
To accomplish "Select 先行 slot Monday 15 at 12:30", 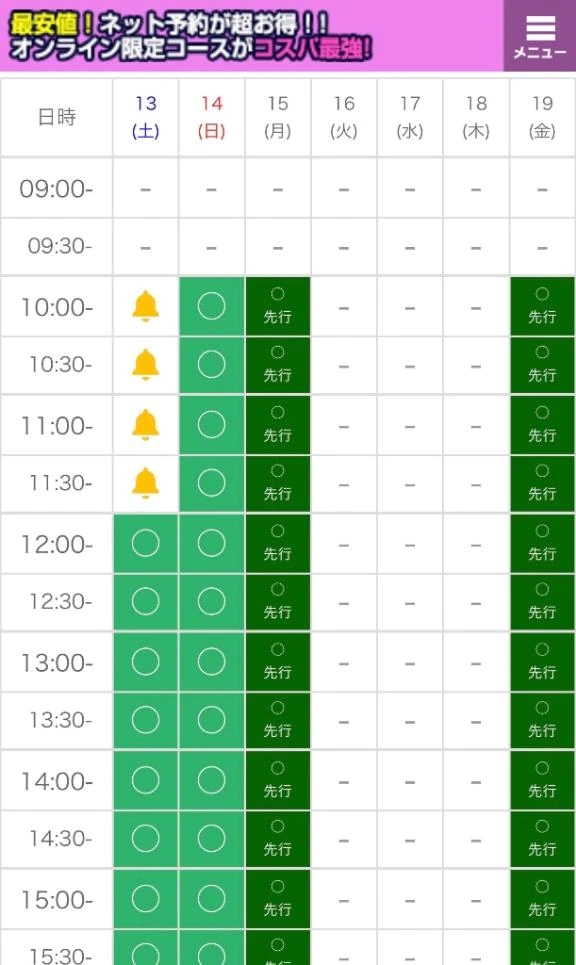I will pyautogui.click(x=278, y=602).
